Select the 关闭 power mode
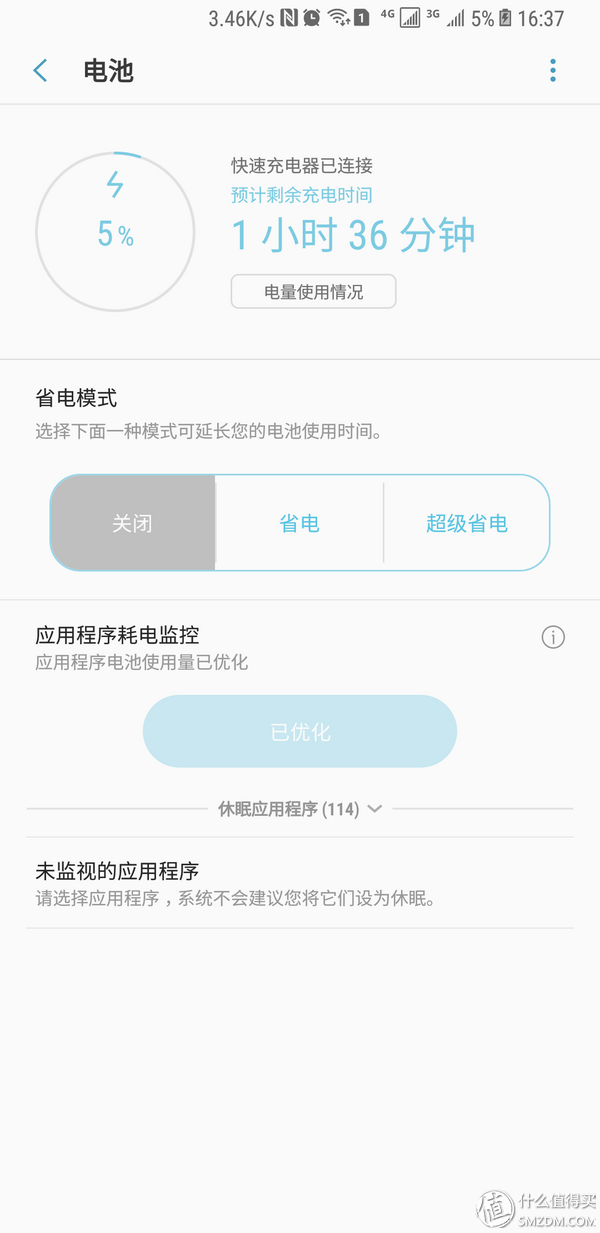This screenshot has height=1233, width=600. click(x=133, y=523)
